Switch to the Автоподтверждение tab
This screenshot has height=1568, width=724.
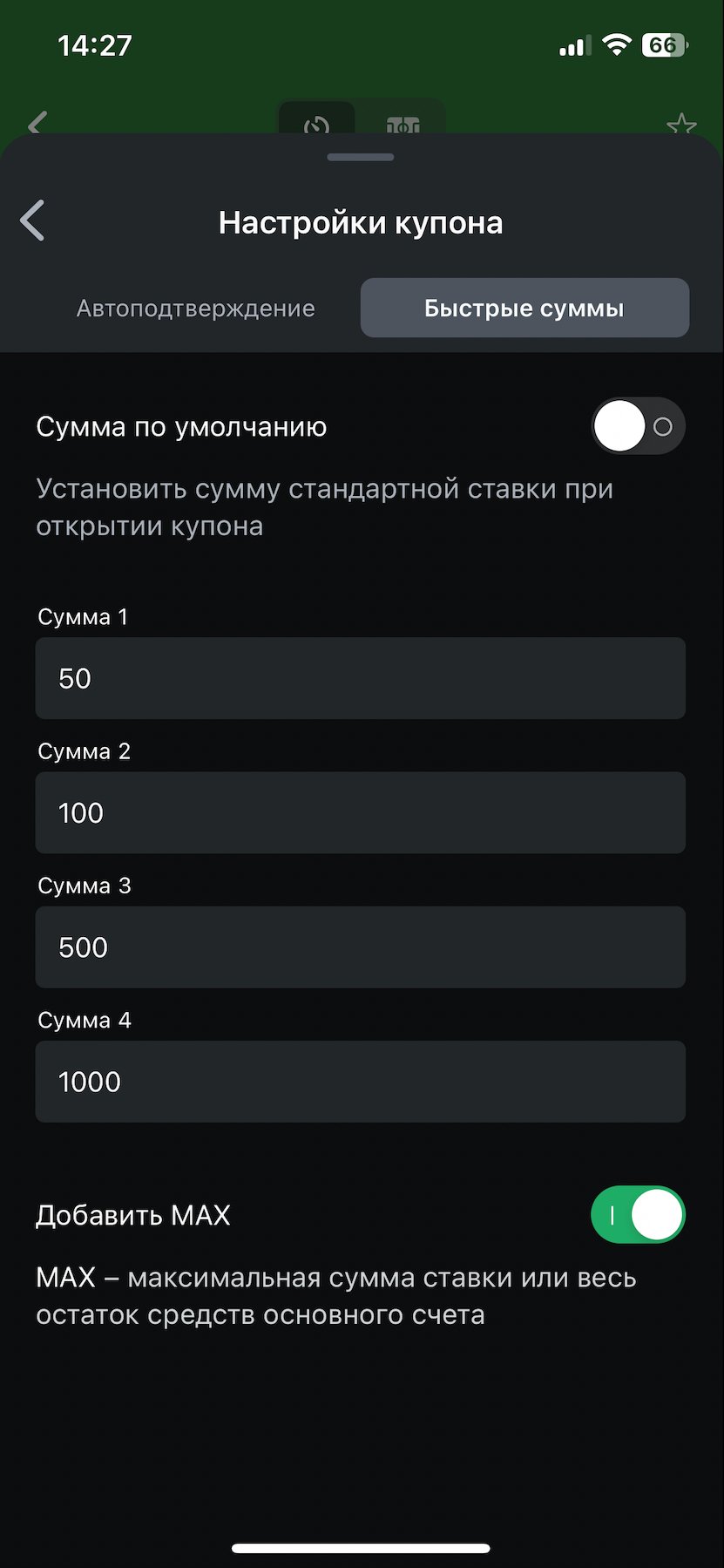196,309
